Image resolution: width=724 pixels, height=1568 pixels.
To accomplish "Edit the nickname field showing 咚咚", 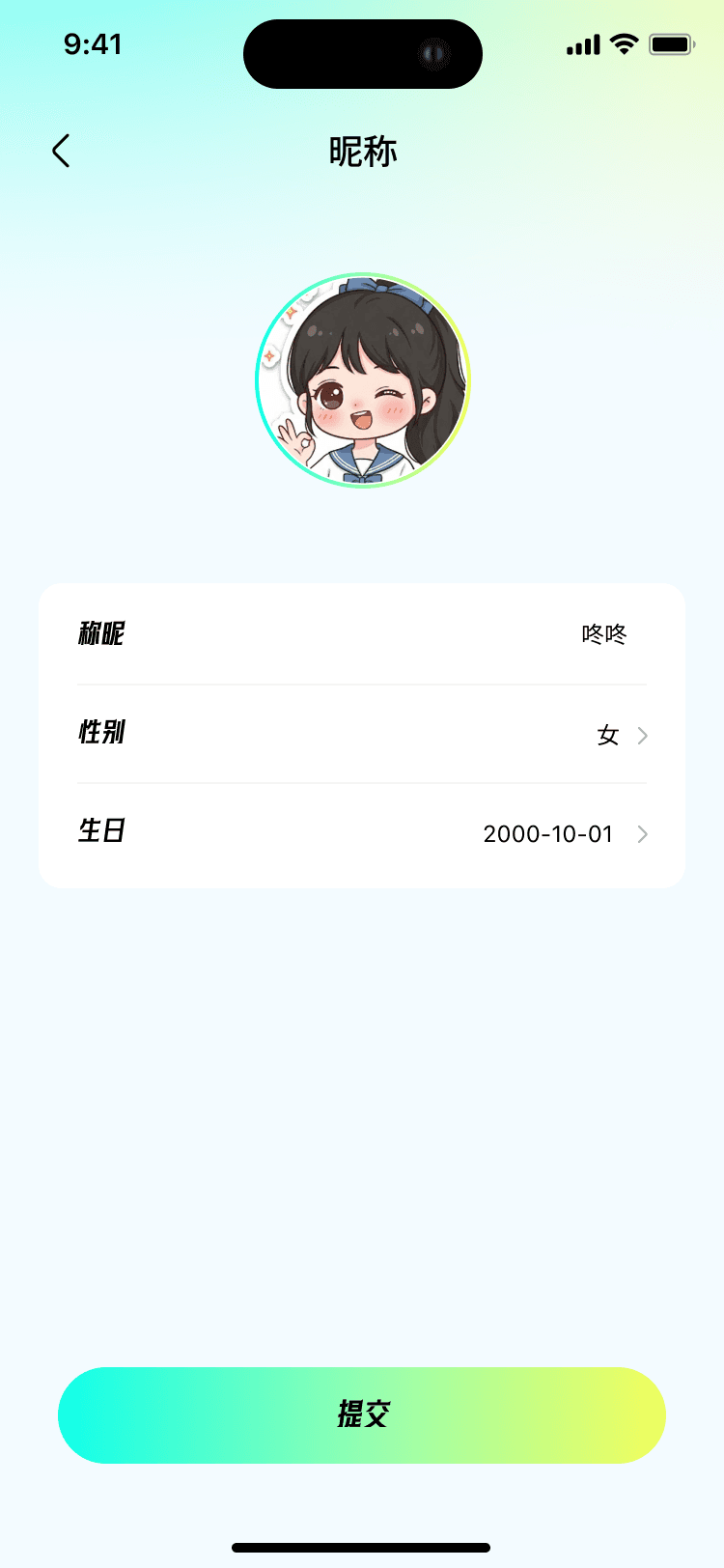I will tap(603, 634).
